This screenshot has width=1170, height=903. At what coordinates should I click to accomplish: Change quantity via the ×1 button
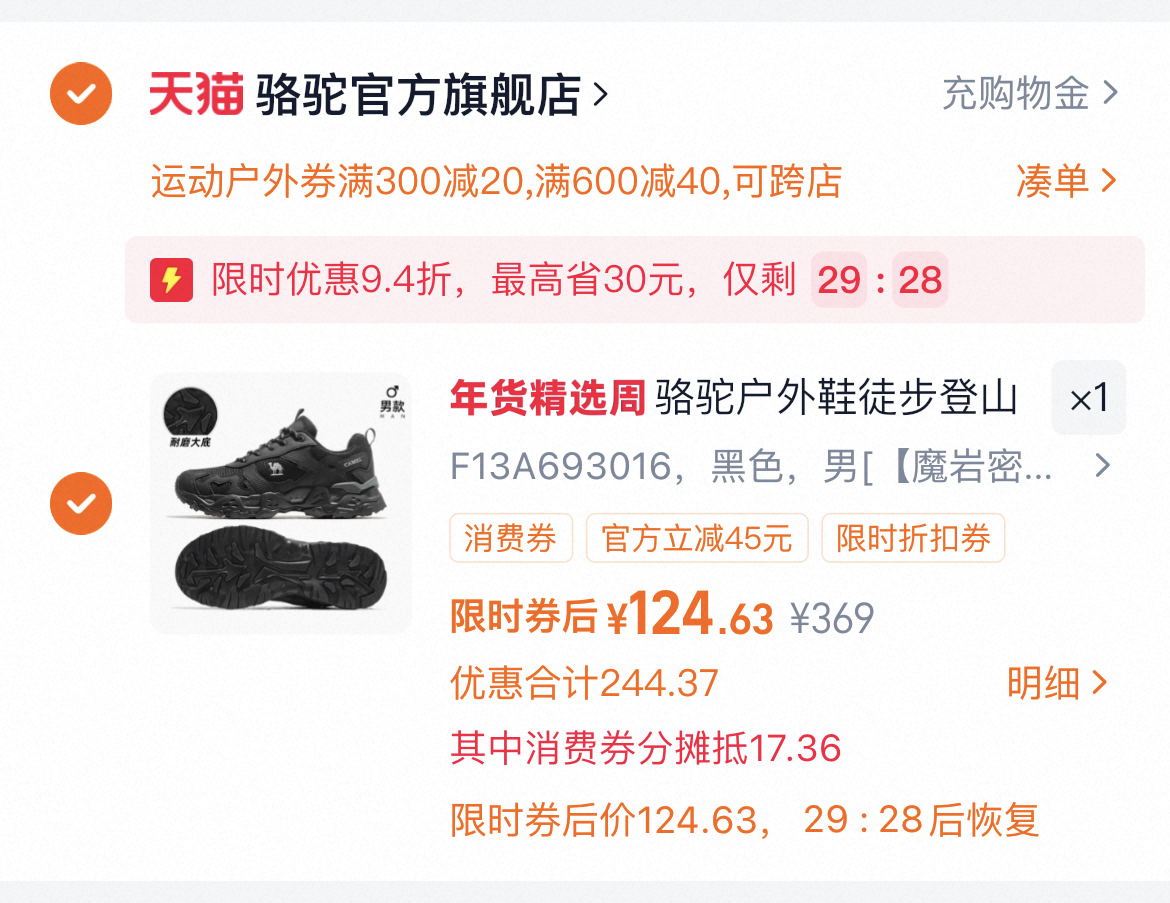point(1088,398)
